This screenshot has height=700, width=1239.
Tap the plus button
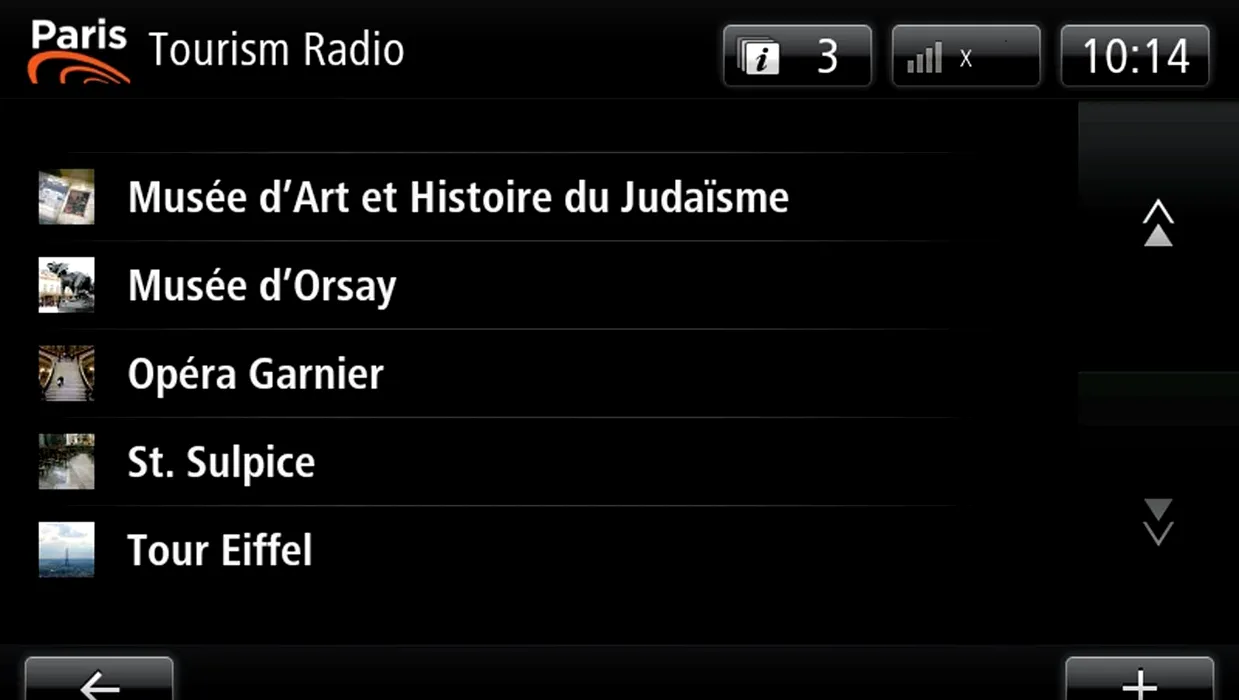point(1139,682)
